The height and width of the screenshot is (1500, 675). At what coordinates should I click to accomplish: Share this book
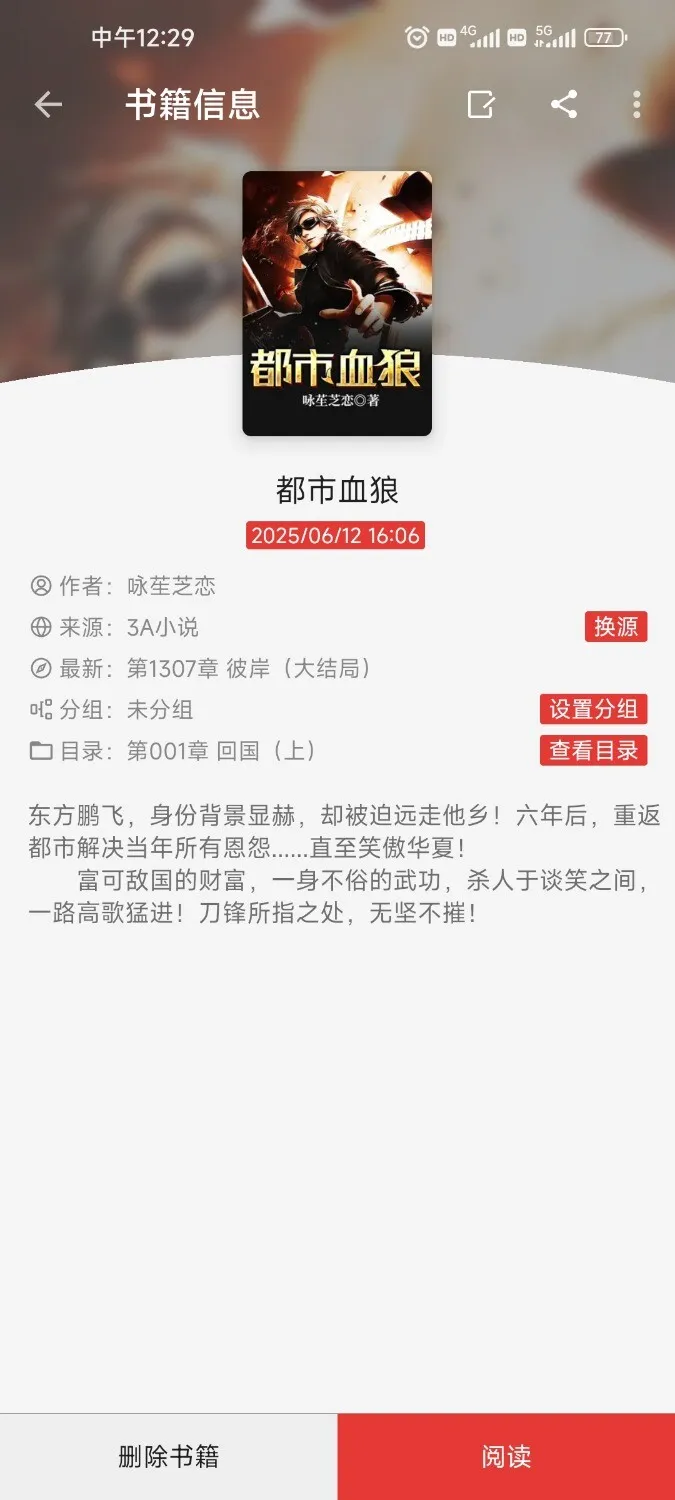click(564, 105)
